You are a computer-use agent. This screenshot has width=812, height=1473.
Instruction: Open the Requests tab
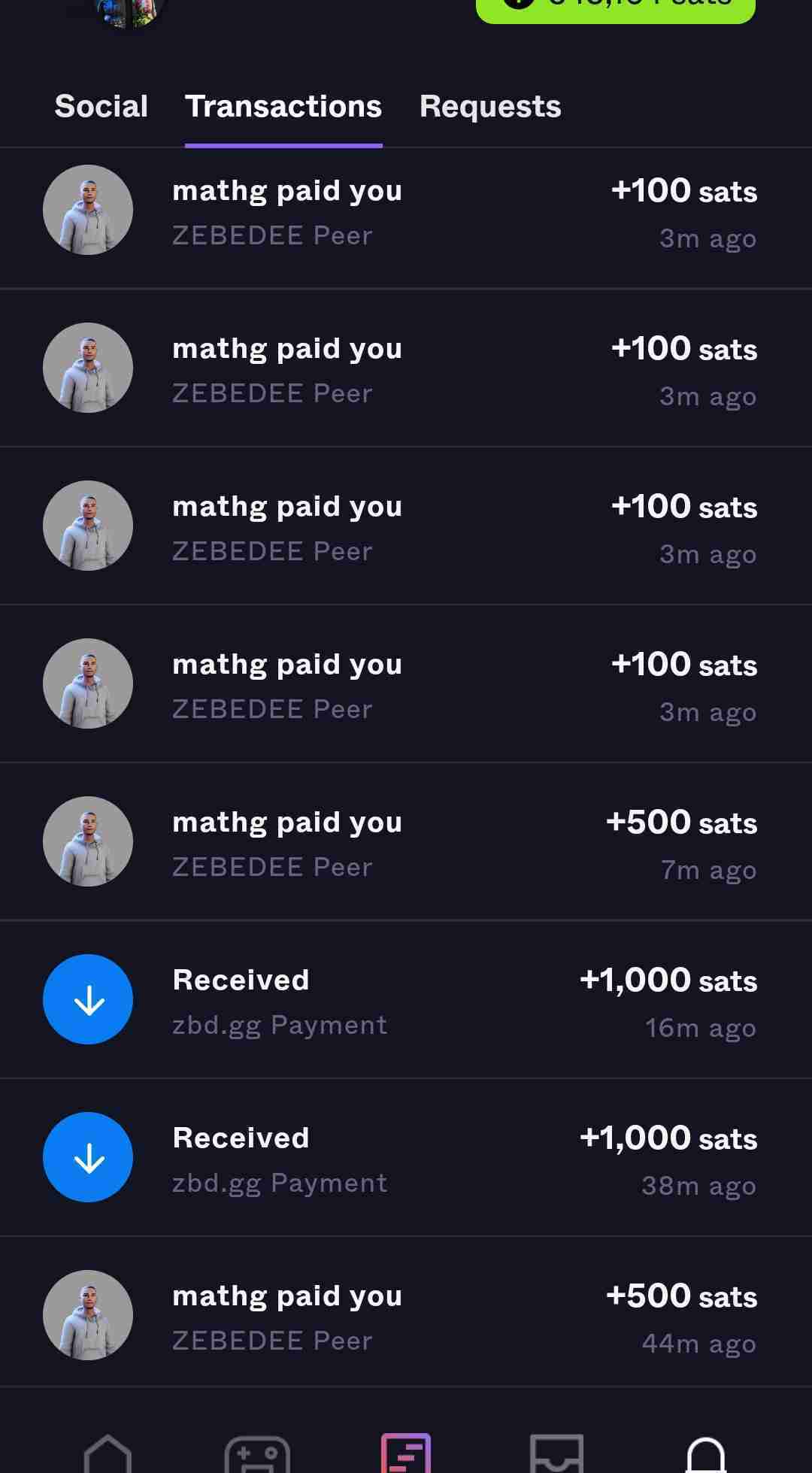[490, 107]
